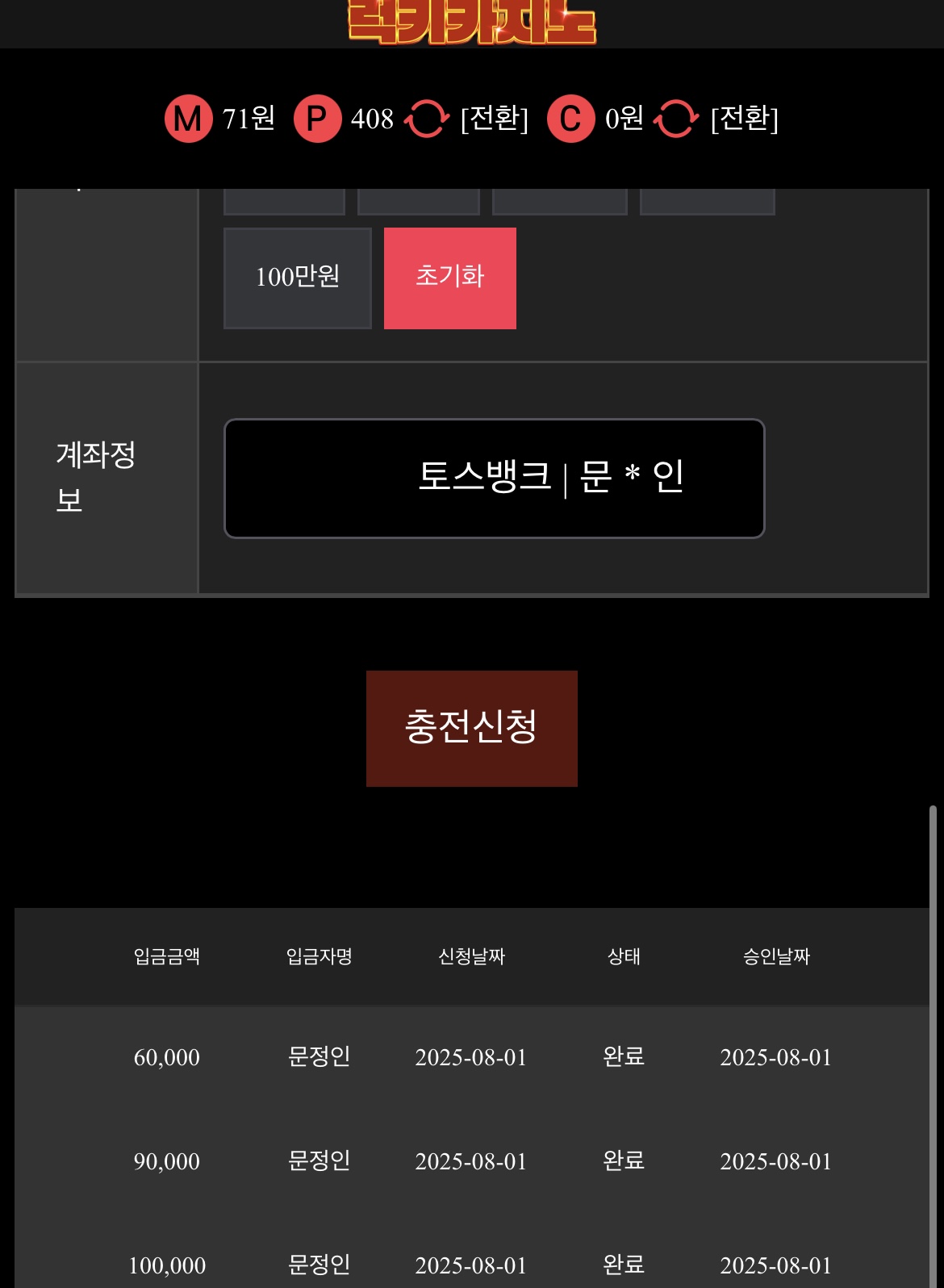Tap the red 초기화 reset button
Viewport: 944px width, 1288px height.
point(449,278)
